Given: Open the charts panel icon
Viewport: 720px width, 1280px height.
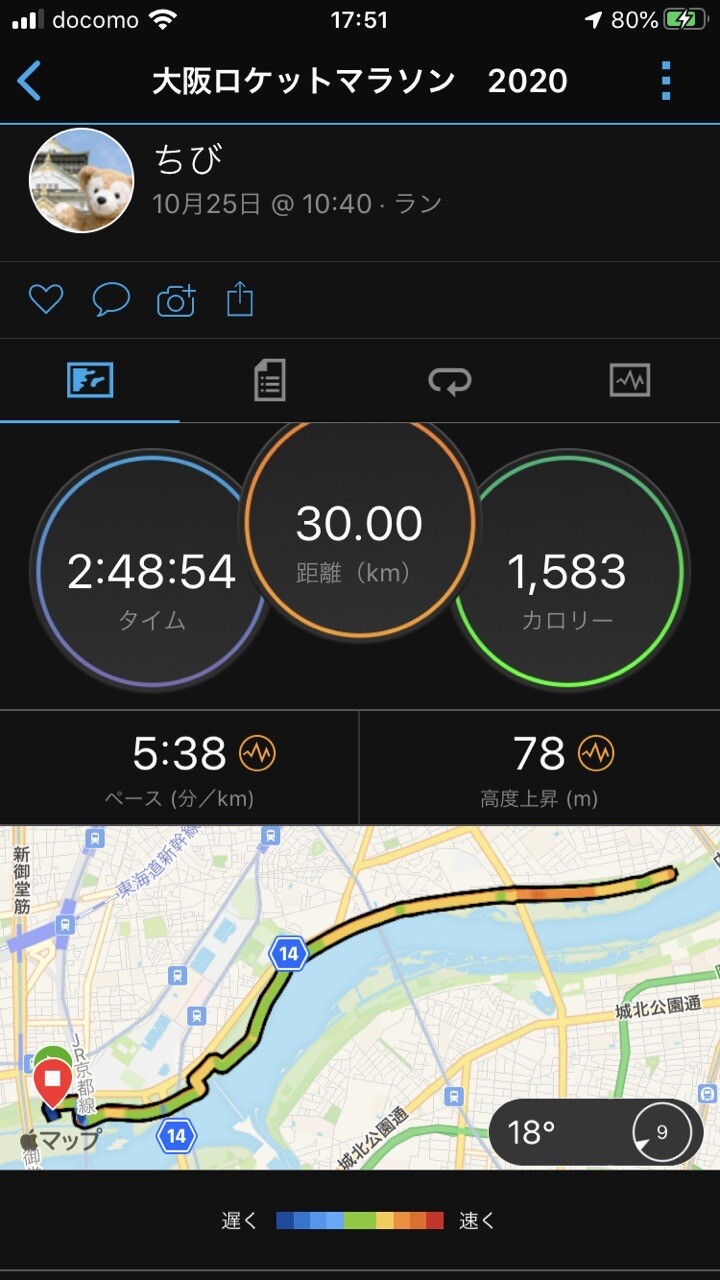Looking at the screenshot, I should tap(630, 380).
